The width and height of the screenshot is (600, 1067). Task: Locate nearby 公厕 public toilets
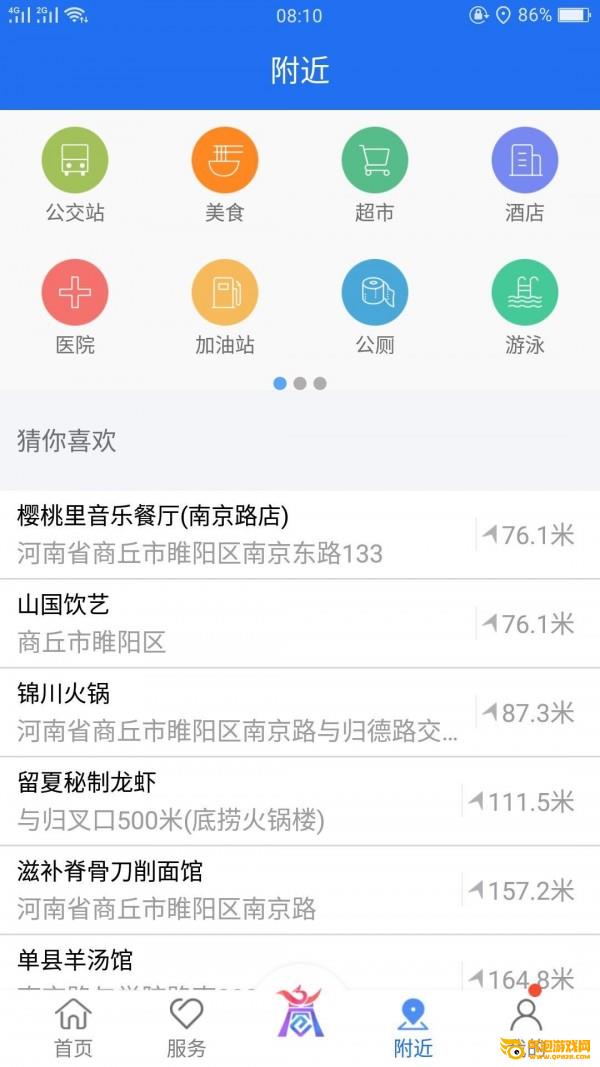375,307
